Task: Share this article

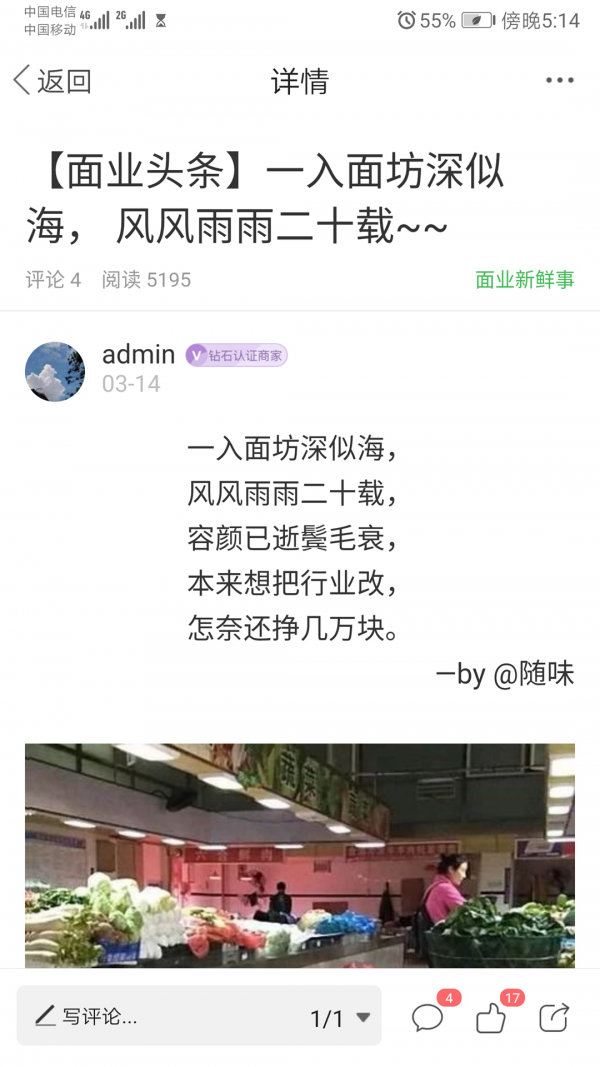Action: (553, 1017)
